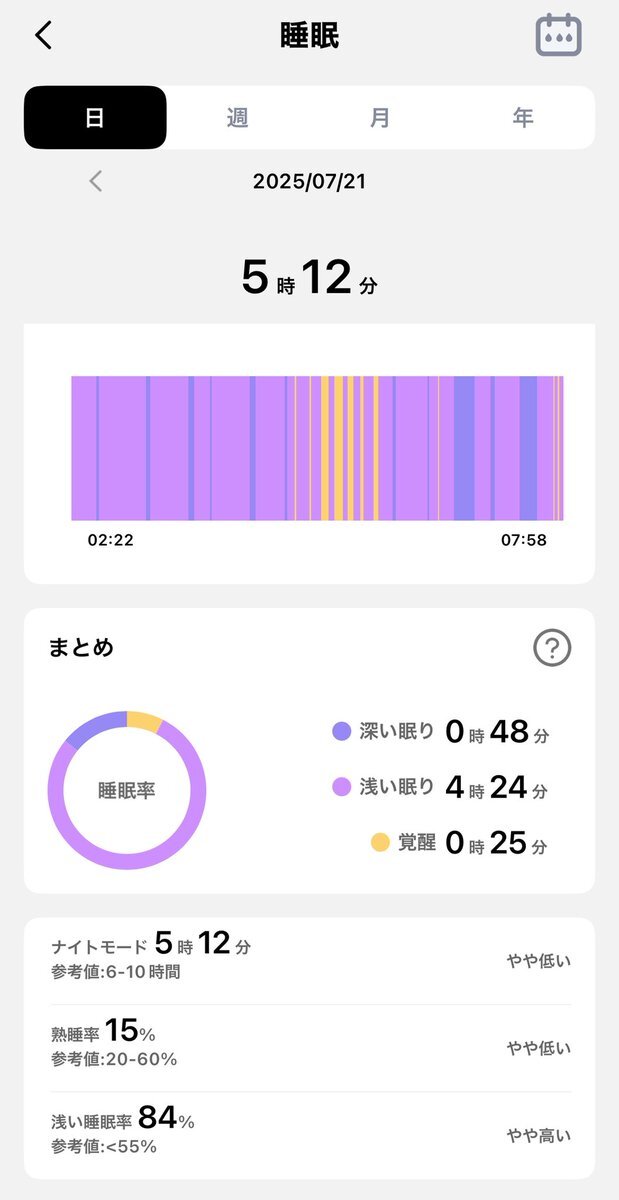The image size is (619, 1200).
Task: Select the 日 daily view
Action: point(95,117)
